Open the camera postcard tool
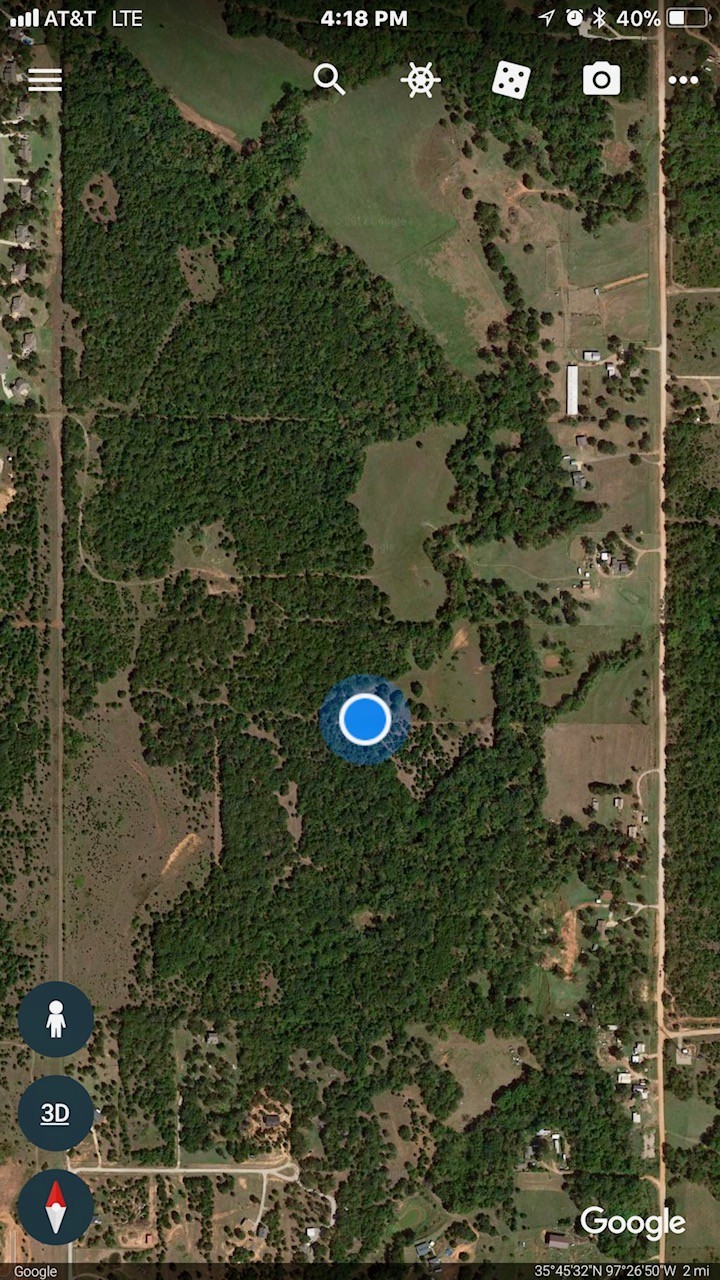Viewport: 720px width, 1280px height. [601, 79]
